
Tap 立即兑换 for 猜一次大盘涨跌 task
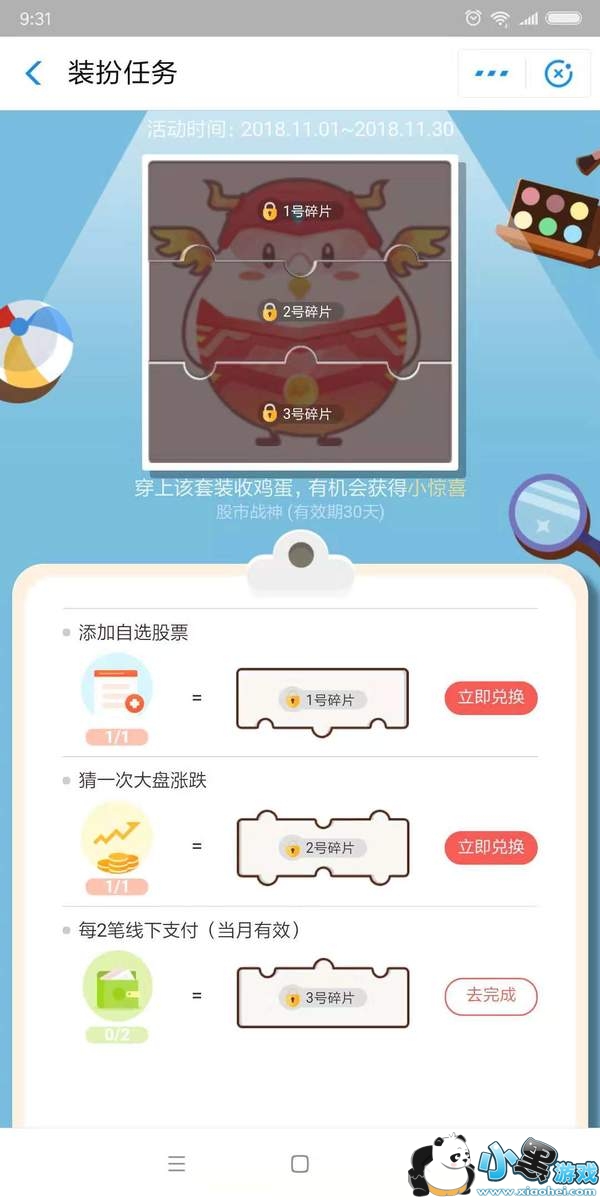point(491,847)
